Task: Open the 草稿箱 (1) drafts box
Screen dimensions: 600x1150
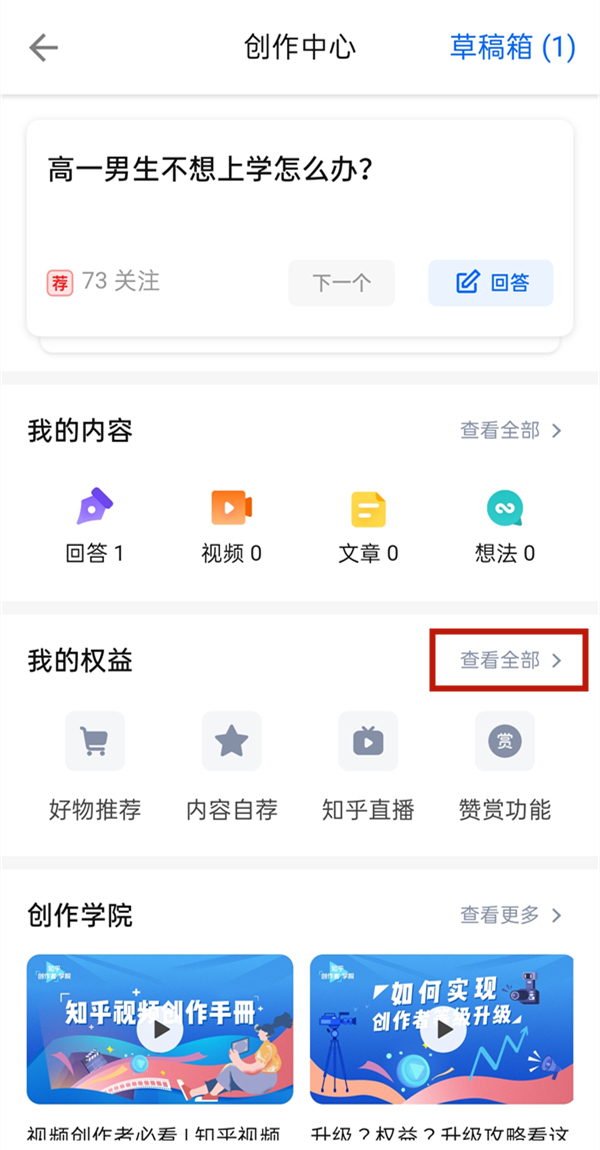Action: pyautogui.click(x=512, y=47)
